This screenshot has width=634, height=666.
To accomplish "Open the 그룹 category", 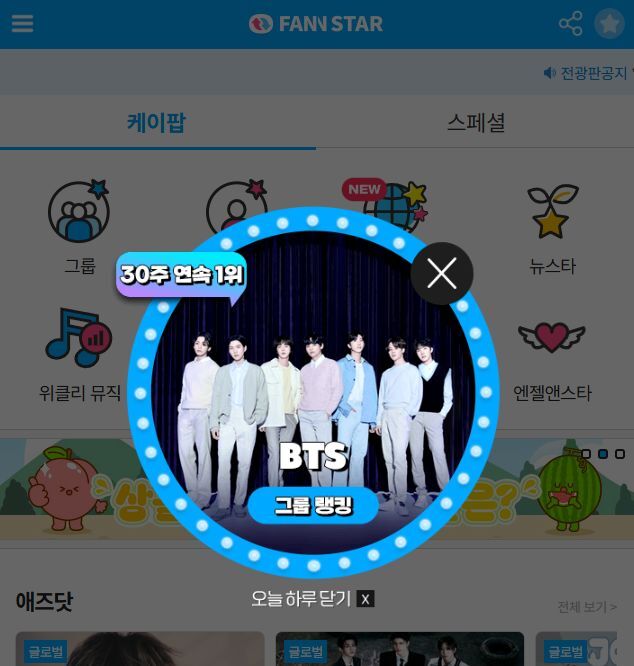I will coord(79,226).
